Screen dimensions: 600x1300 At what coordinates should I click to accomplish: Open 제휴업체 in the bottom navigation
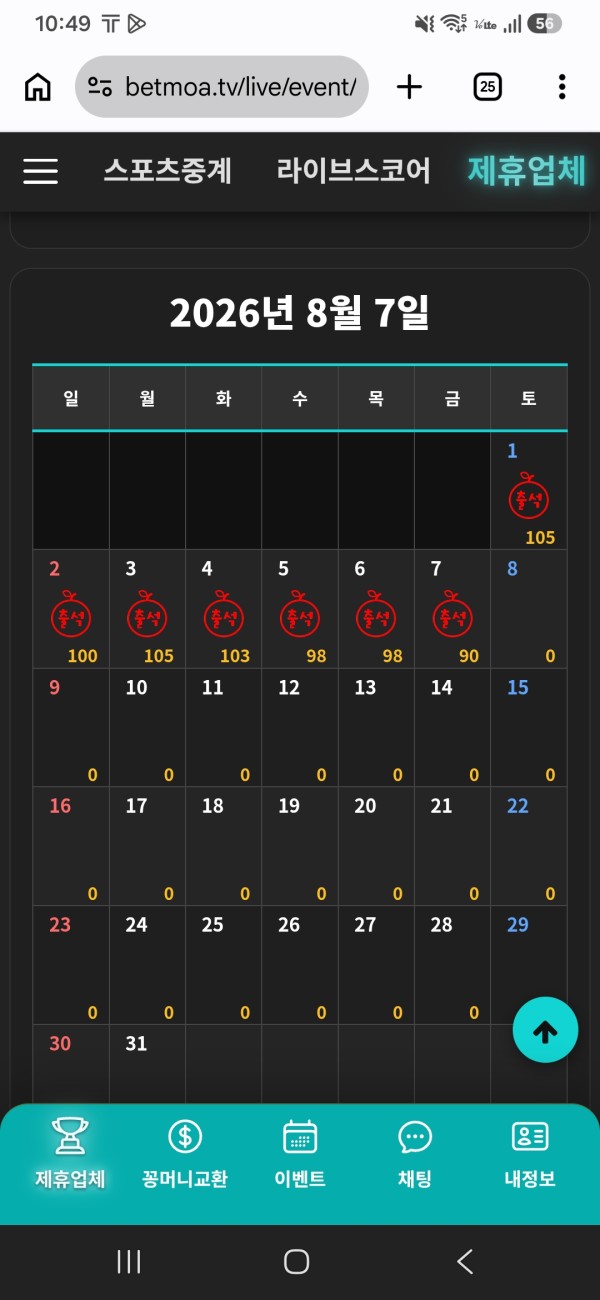click(70, 1155)
